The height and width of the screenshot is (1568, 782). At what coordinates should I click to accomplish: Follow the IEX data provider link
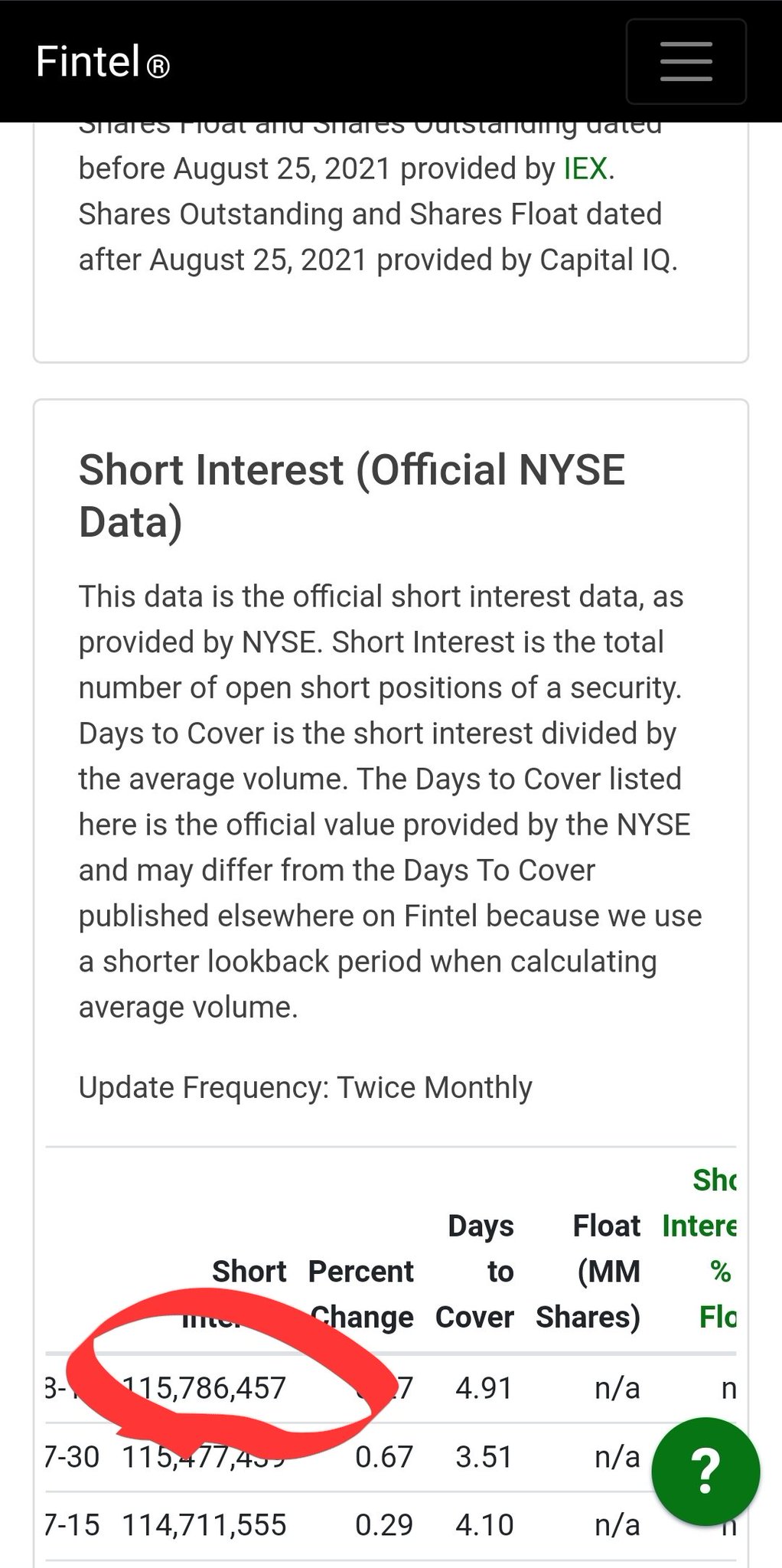585,169
